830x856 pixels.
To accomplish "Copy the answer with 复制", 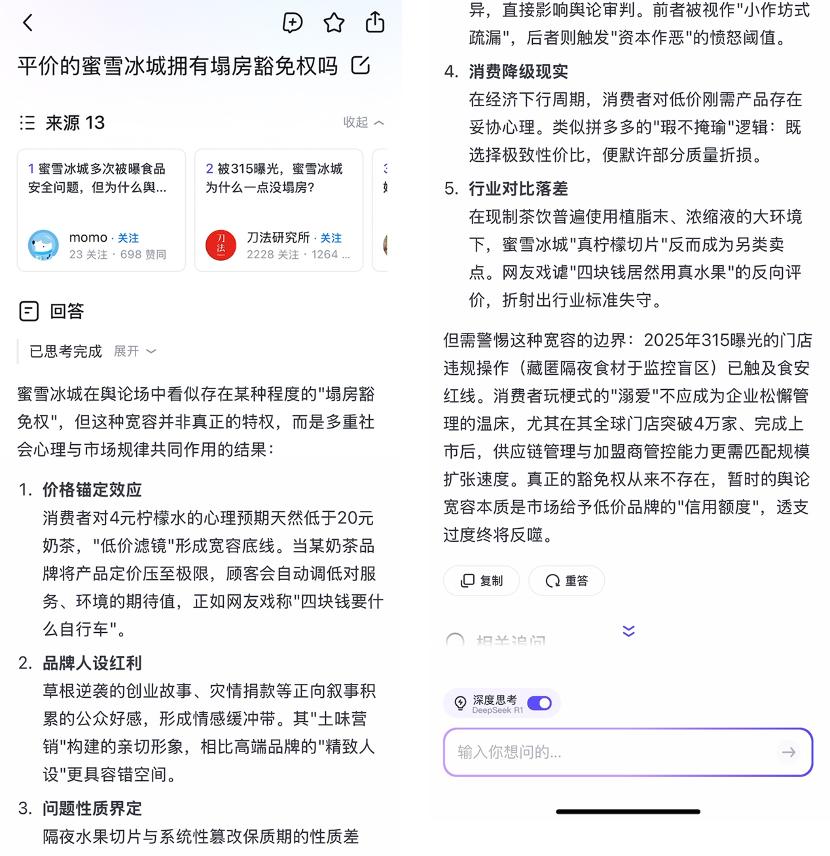I will tap(481, 580).
